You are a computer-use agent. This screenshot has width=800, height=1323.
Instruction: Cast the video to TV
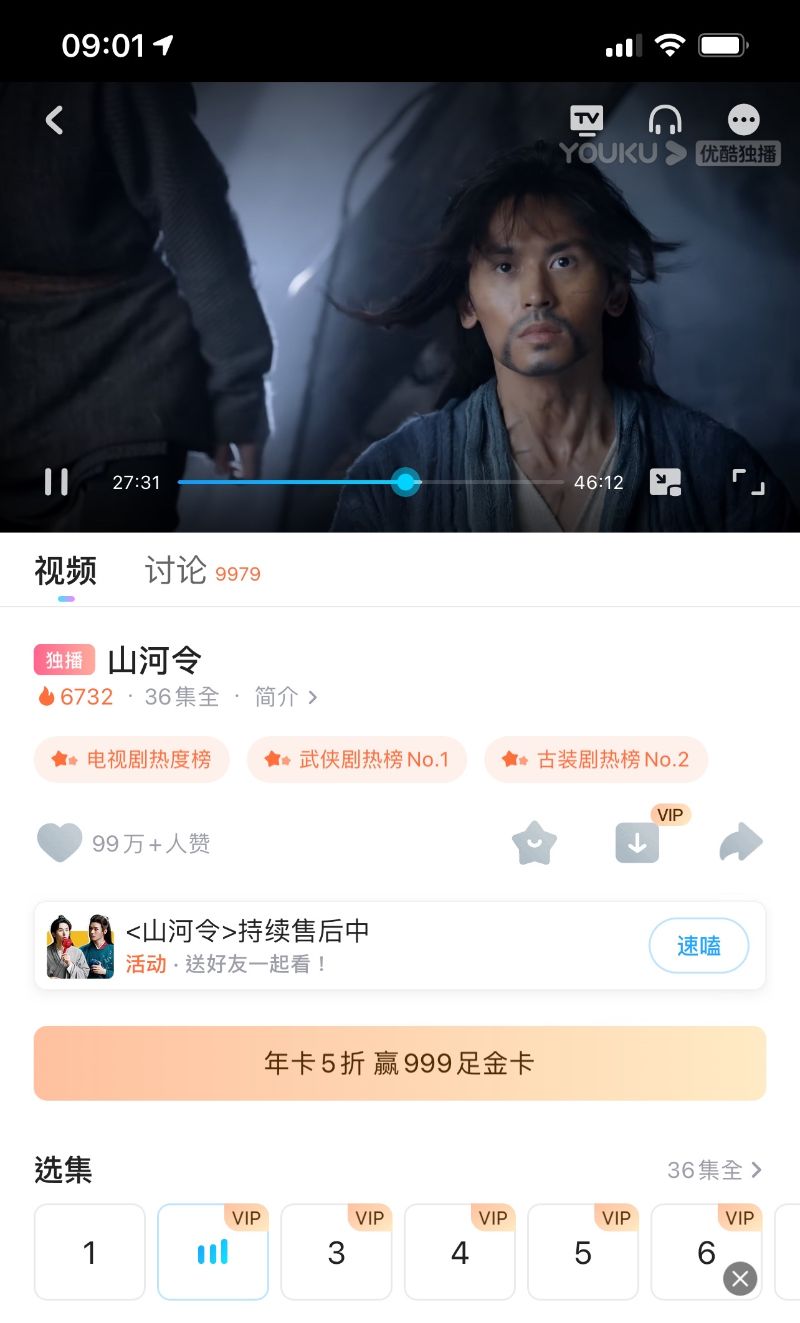(x=587, y=120)
